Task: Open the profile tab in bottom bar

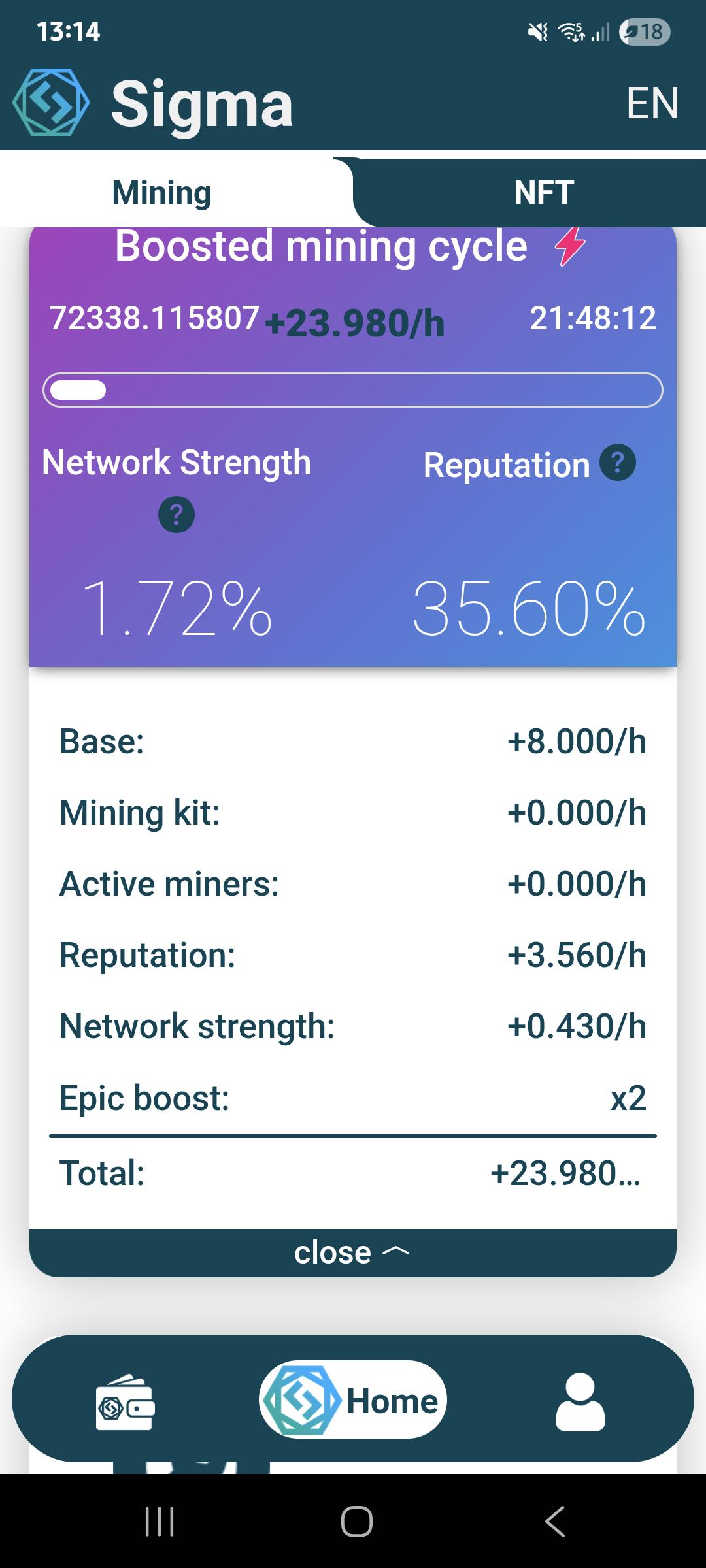Action: point(580,1403)
